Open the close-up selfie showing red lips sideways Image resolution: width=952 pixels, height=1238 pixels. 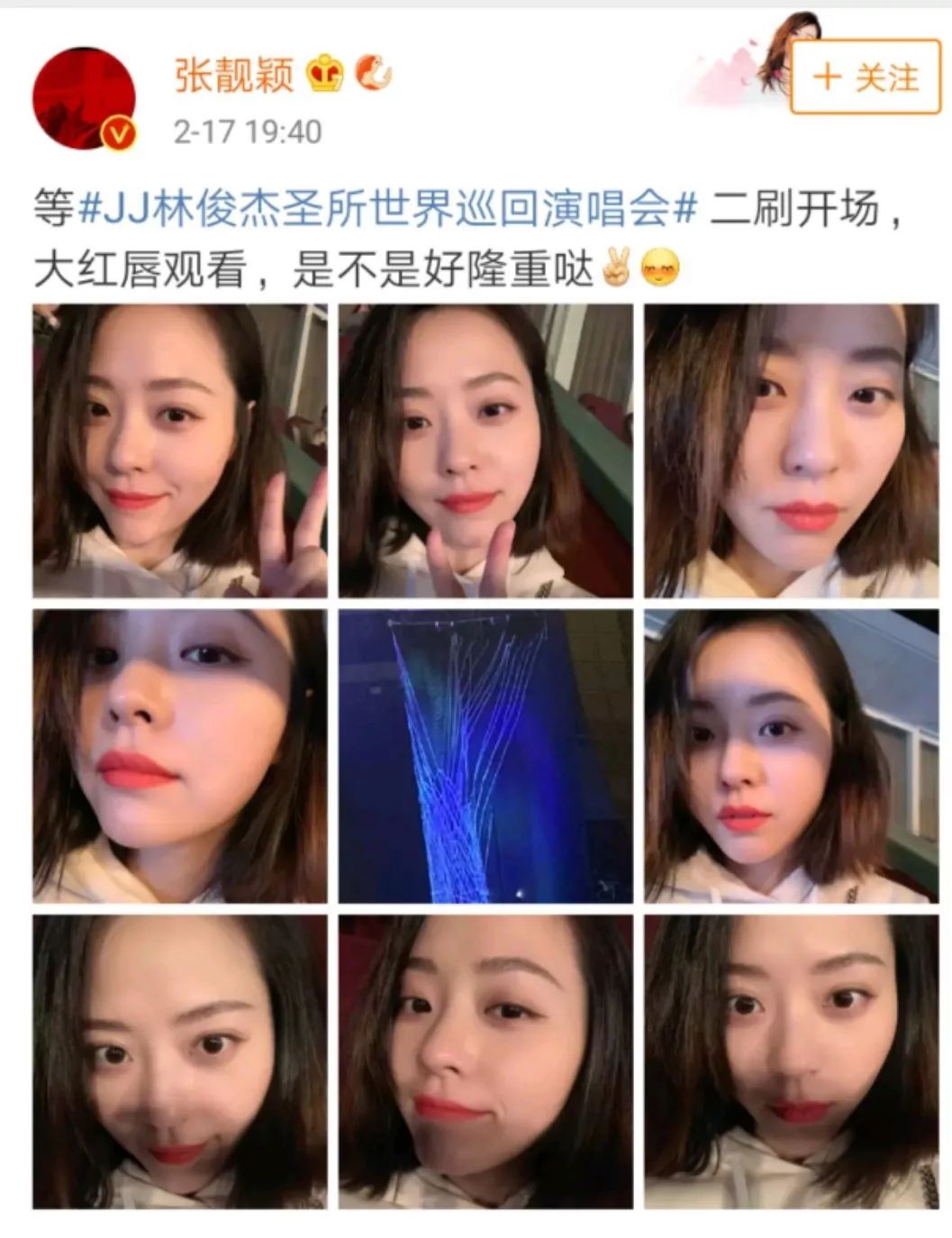tap(180, 756)
